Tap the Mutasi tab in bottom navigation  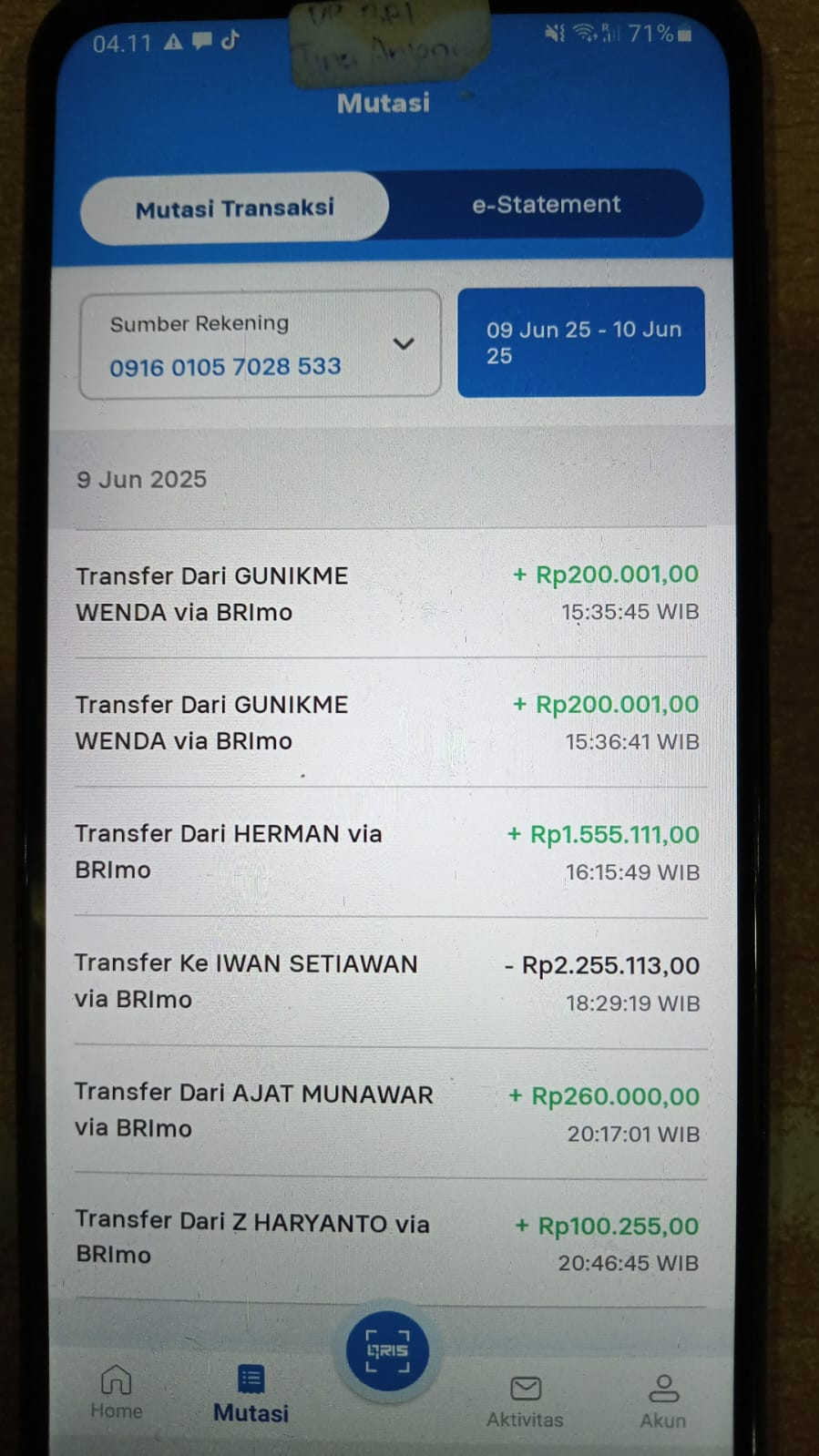coord(251,1394)
